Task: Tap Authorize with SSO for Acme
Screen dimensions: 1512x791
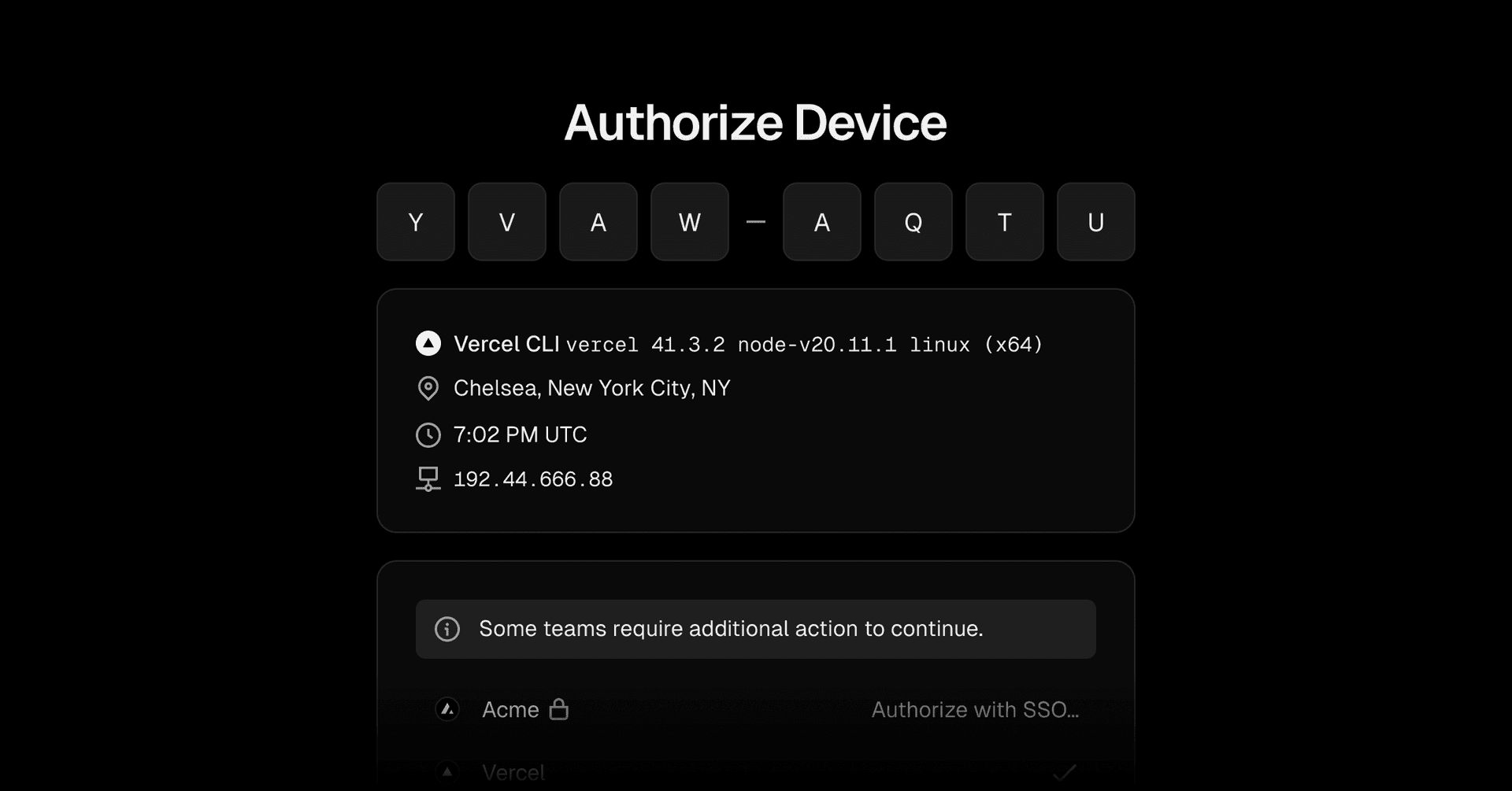Action: tap(974, 710)
